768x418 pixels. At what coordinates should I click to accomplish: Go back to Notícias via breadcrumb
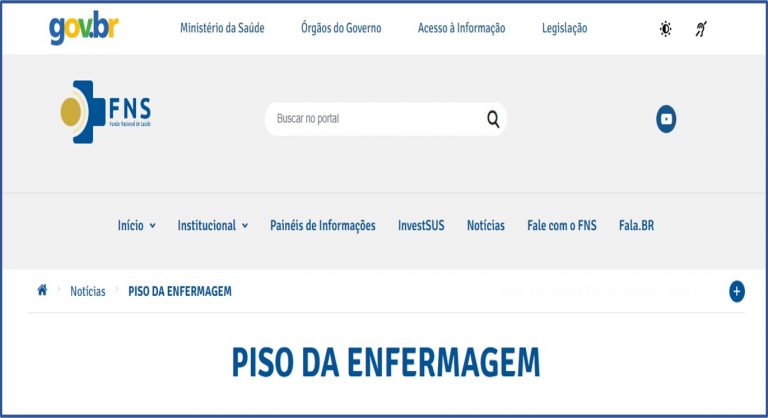tap(88, 292)
